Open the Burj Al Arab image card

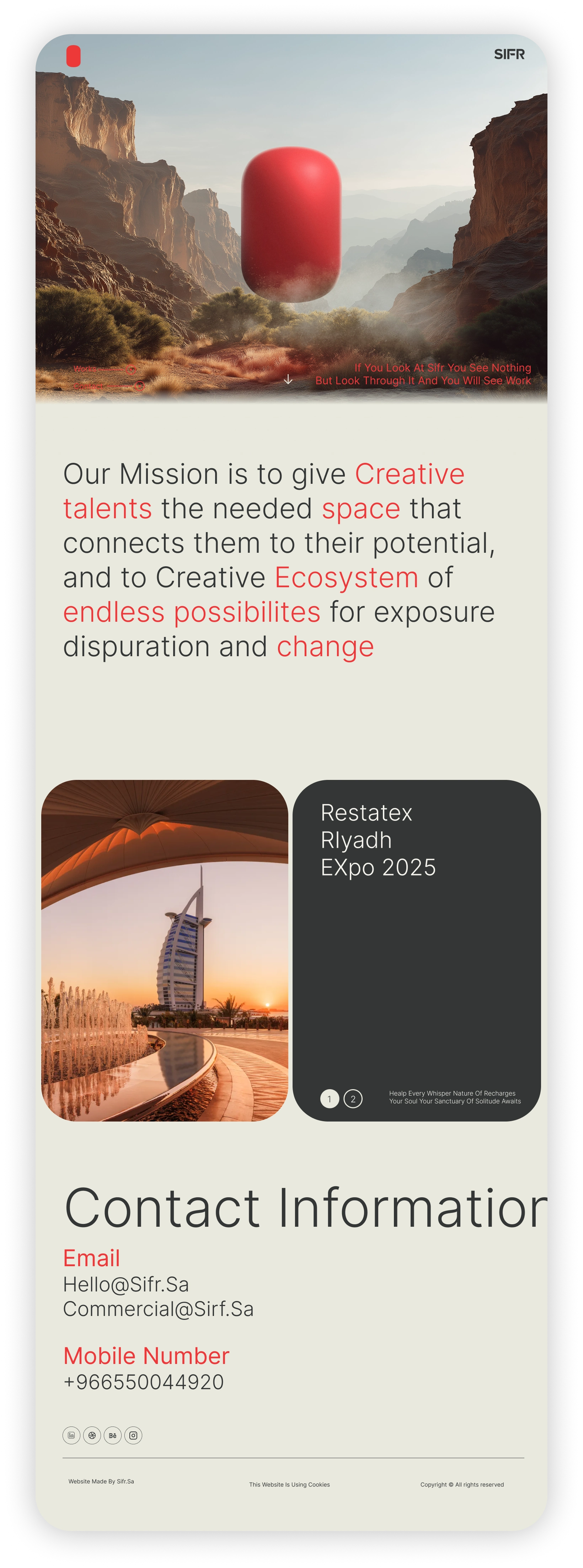click(164, 950)
